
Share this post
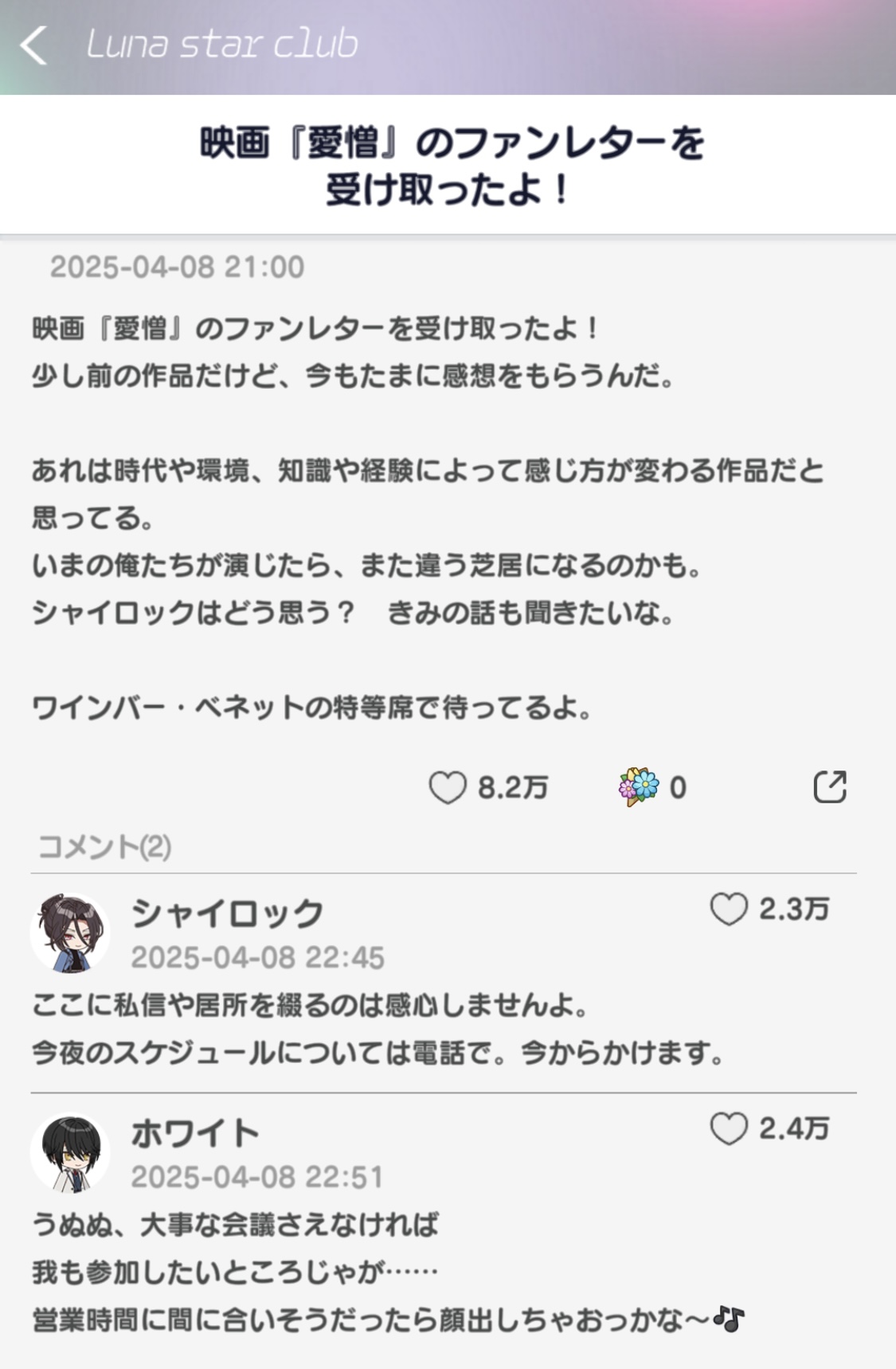click(829, 786)
